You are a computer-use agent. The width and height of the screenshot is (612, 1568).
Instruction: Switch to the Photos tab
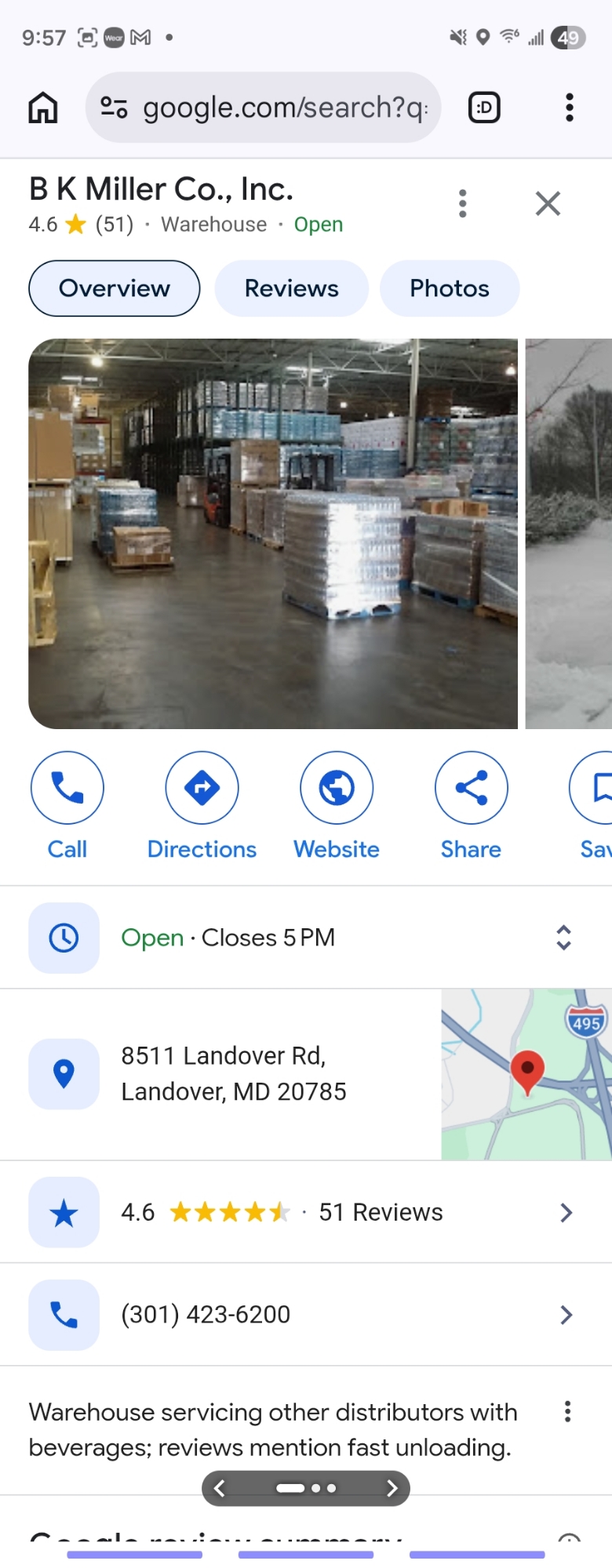tap(450, 289)
